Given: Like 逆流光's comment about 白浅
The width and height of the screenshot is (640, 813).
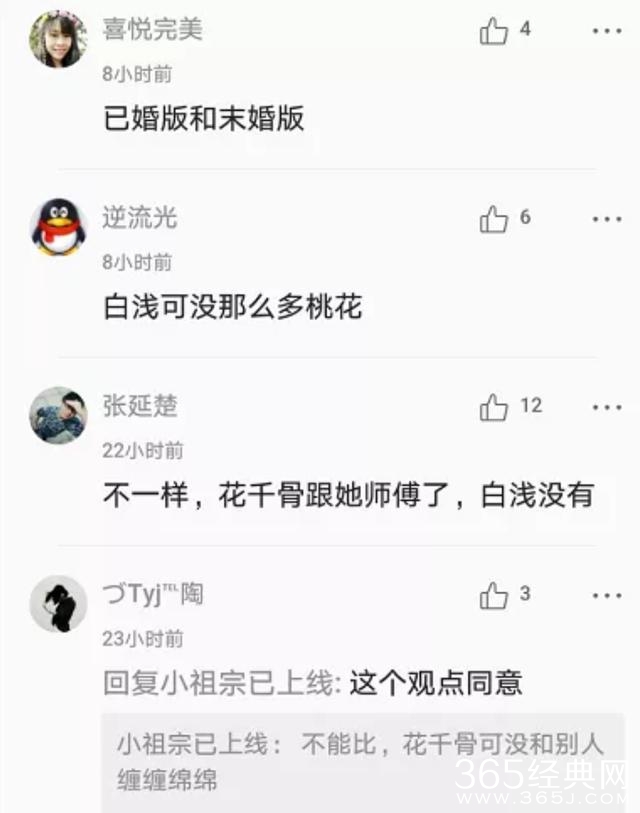Looking at the screenshot, I should tap(494, 219).
